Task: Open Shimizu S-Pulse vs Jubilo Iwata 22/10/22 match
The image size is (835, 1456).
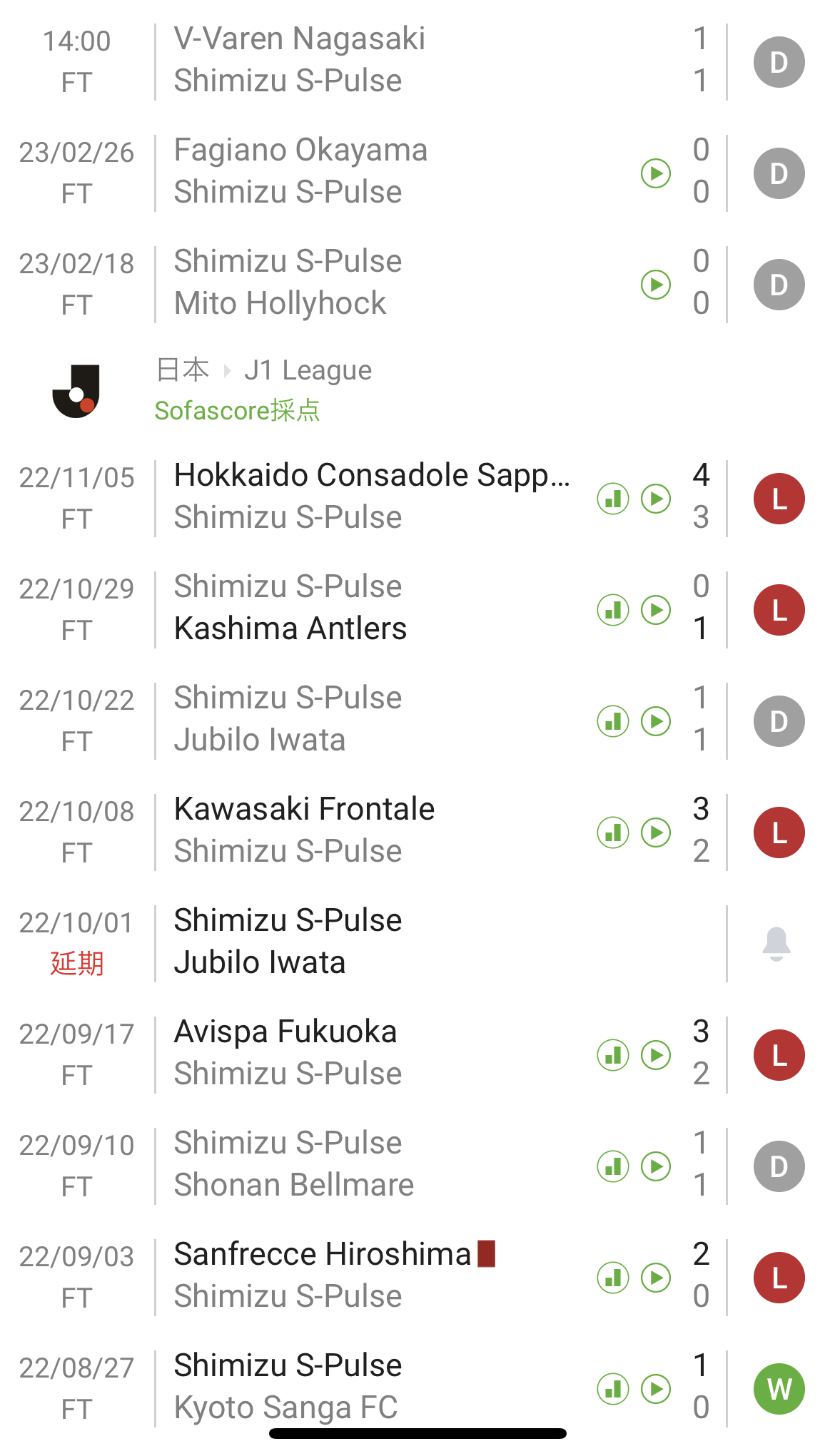Action: [x=417, y=721]
